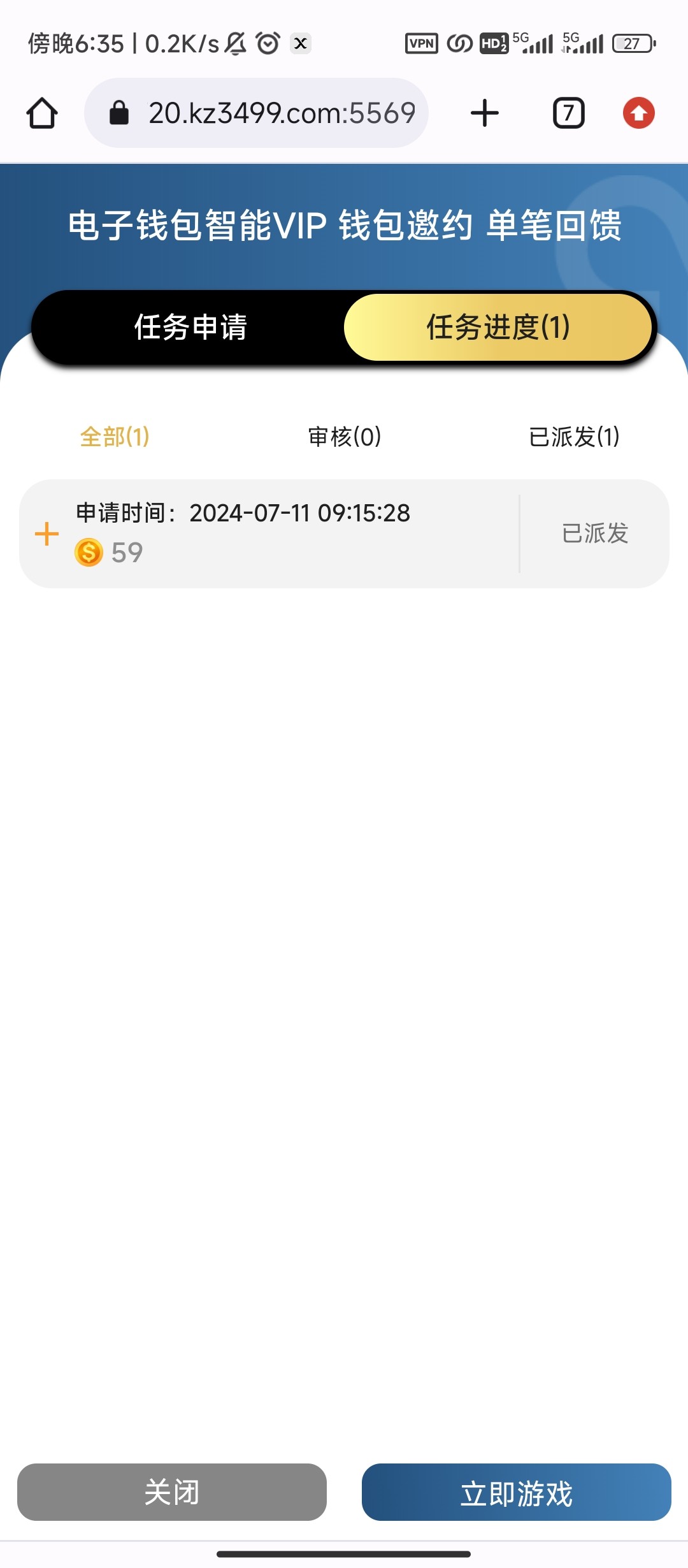688x1568 pixels.
Task: Tap the 立即游戏 button
Action: (516, 1492)
